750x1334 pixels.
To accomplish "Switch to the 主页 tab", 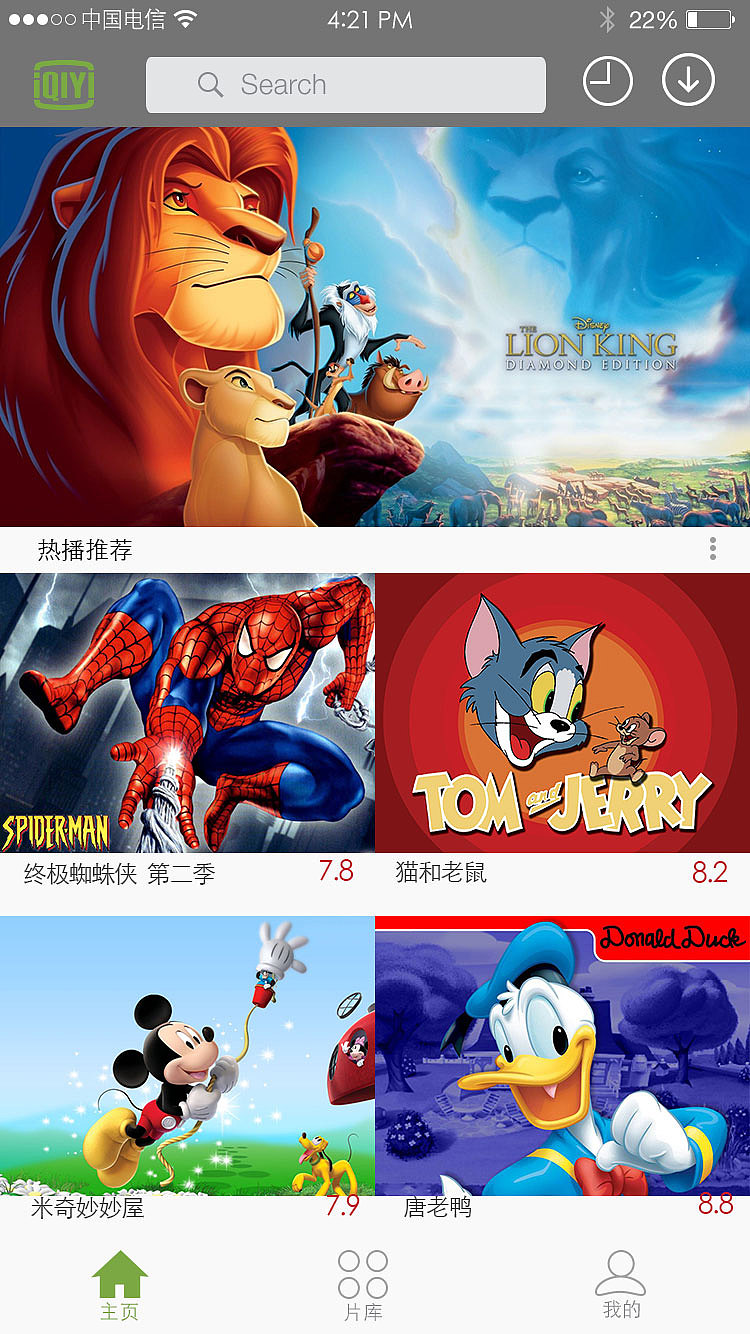I will coord(120,1286).
